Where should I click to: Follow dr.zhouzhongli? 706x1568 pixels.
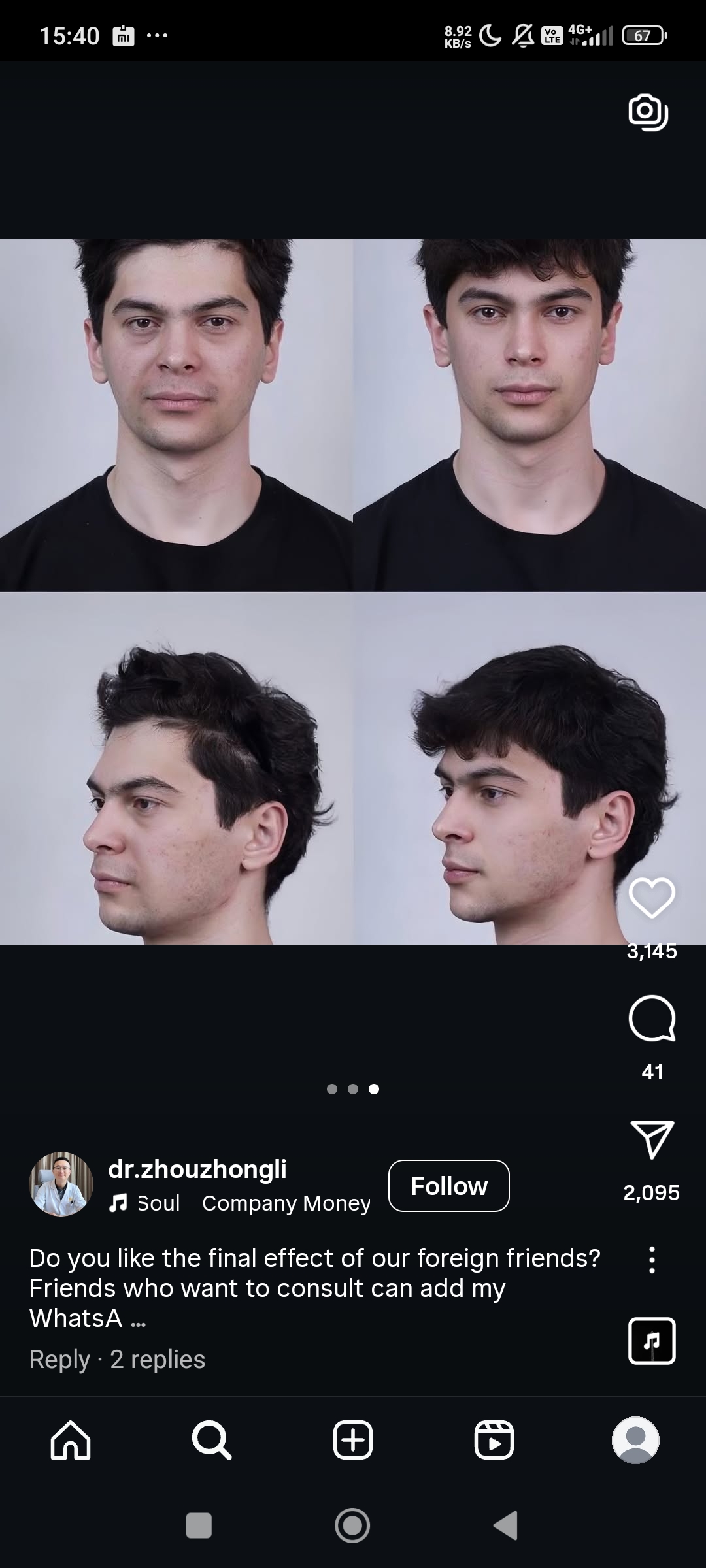[448, 1186]
